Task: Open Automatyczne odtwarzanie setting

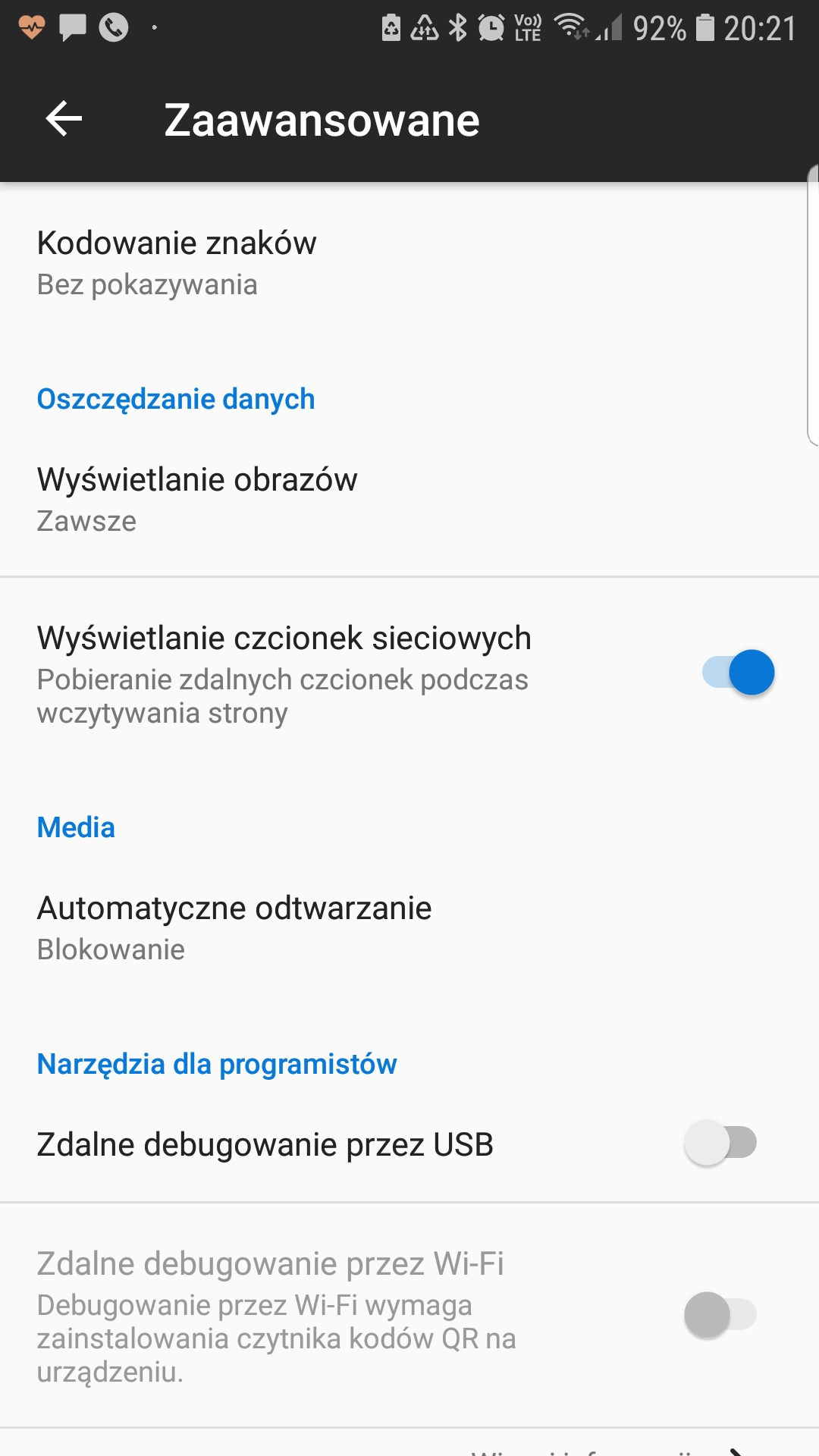Action: coord(234,927)
